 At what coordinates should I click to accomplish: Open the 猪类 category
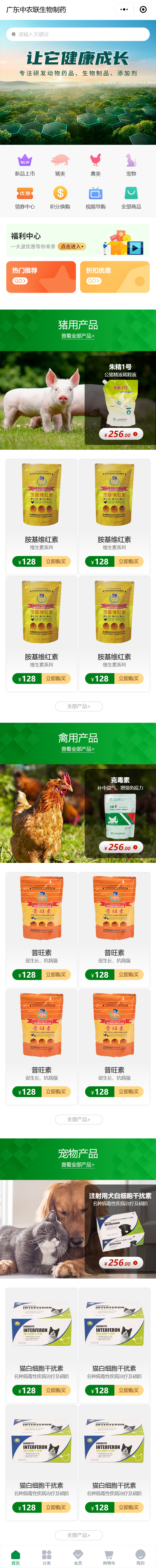tap(60, 164)
